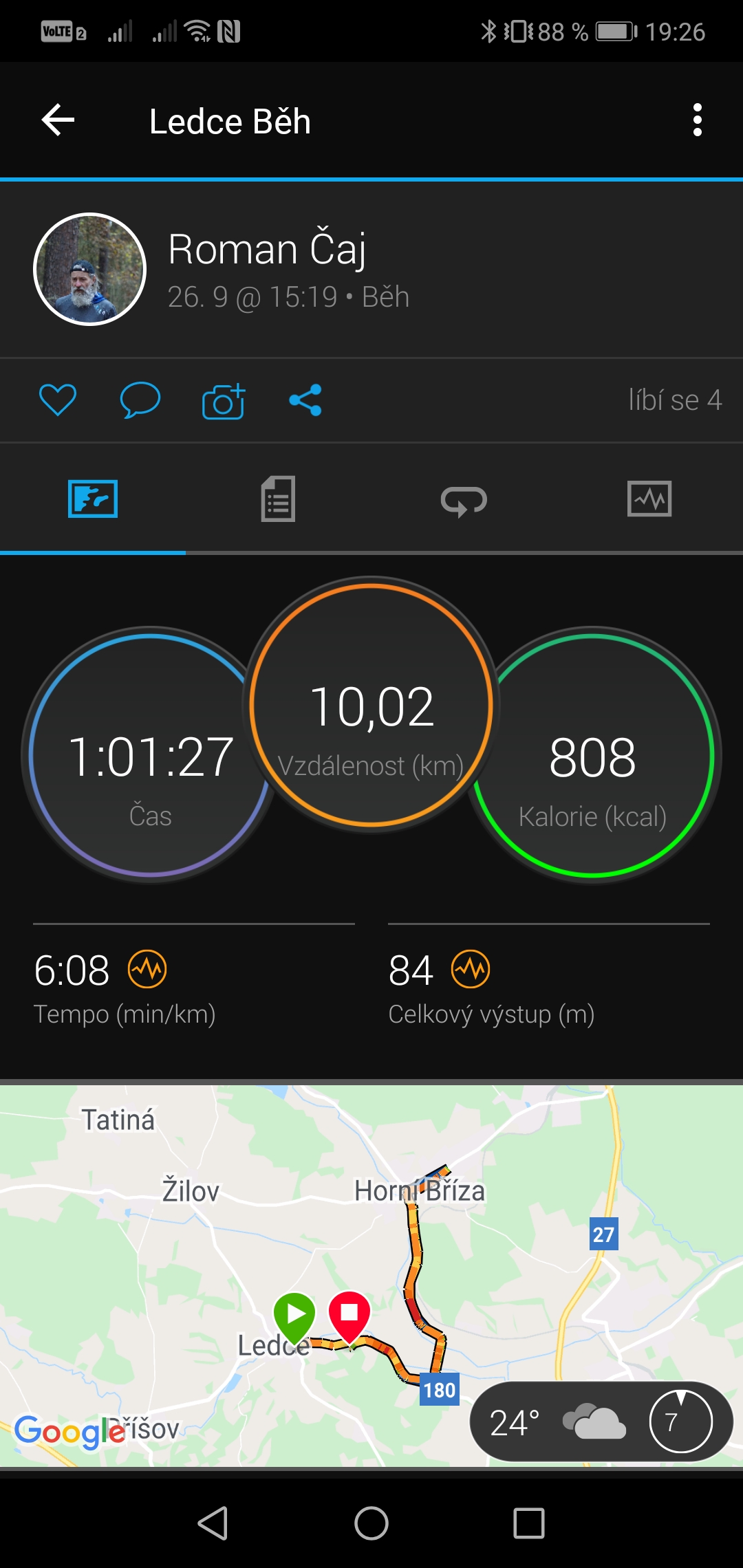The image size is (743, 1568).
Task: Switch to the laps tab
Action: coord(464,500)
